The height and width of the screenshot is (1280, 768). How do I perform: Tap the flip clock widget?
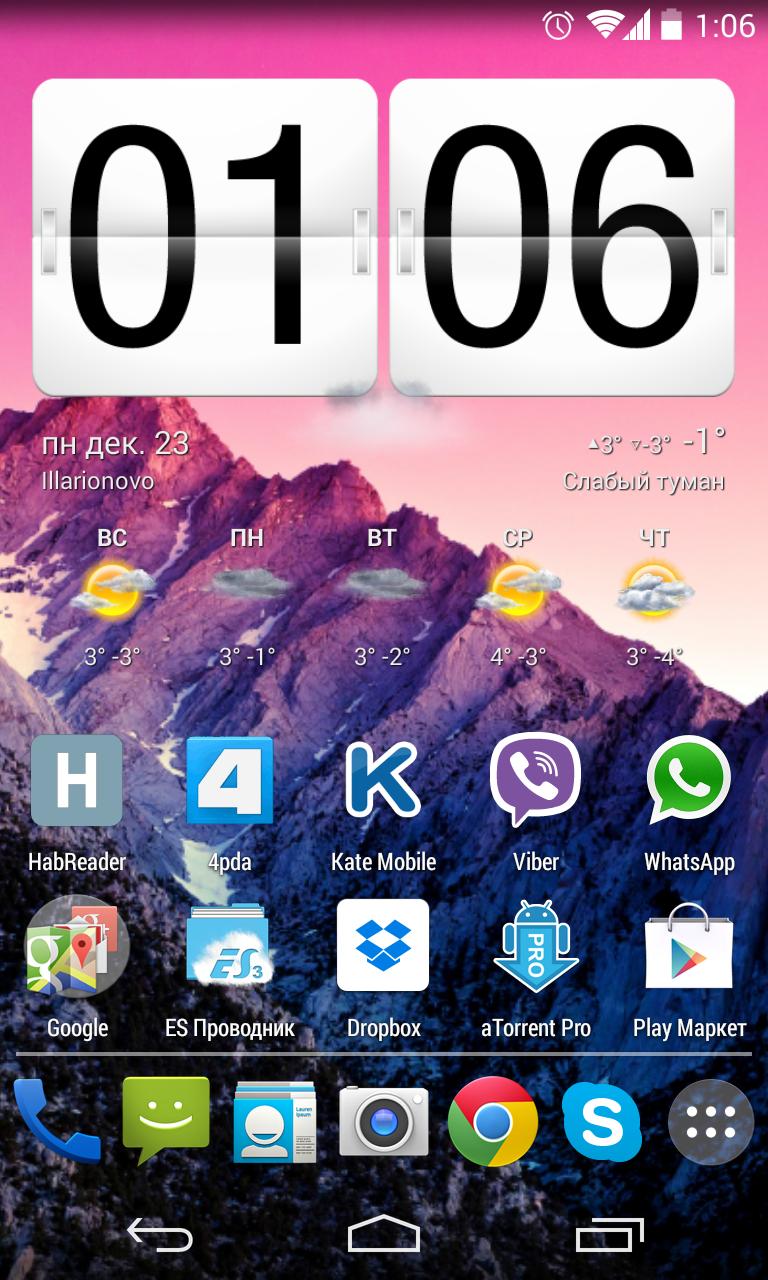pyautogui.click(x=384, y=238)
